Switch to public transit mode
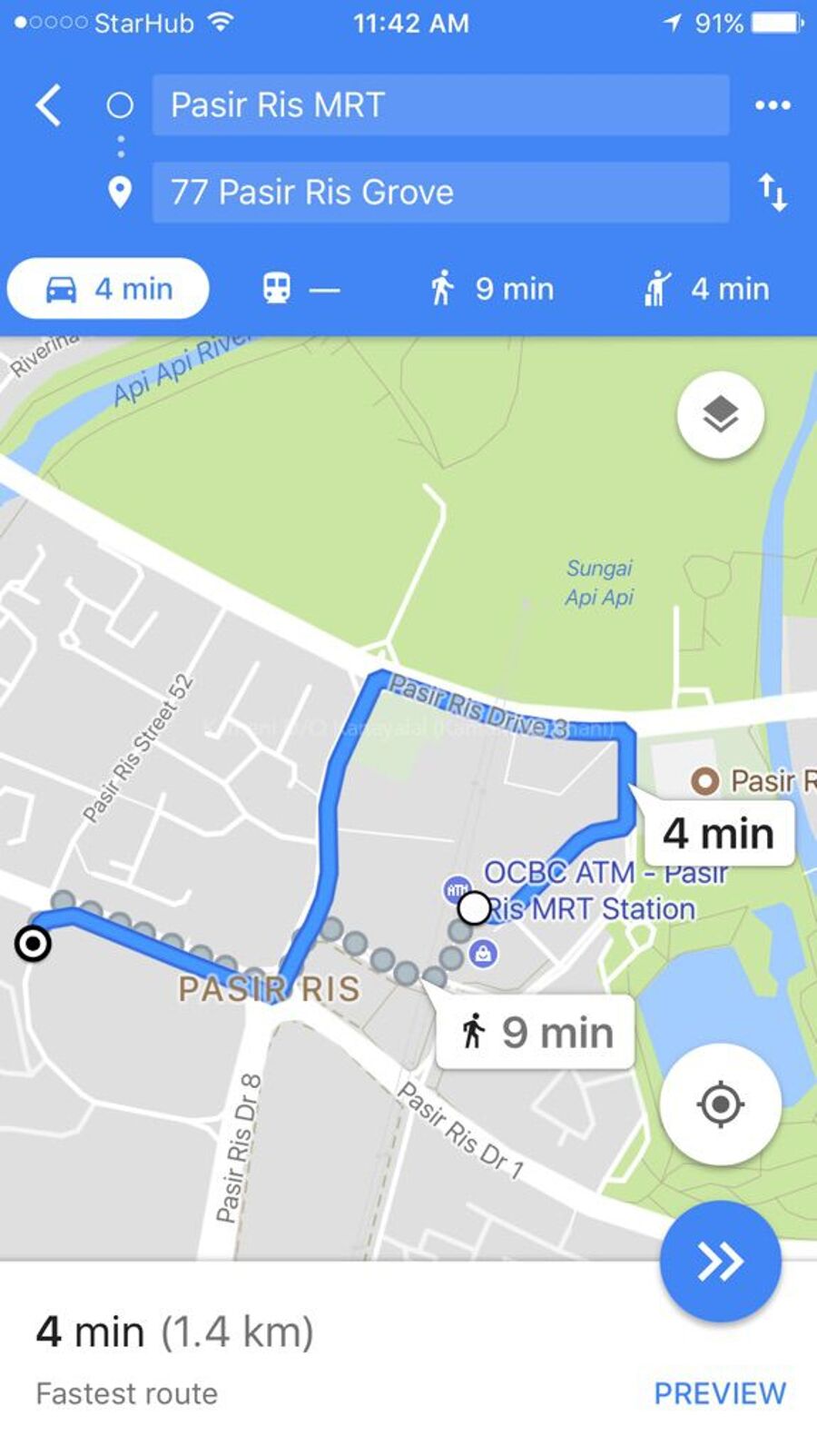Viewport: 817px width, 1456px height. pos(300,289)
